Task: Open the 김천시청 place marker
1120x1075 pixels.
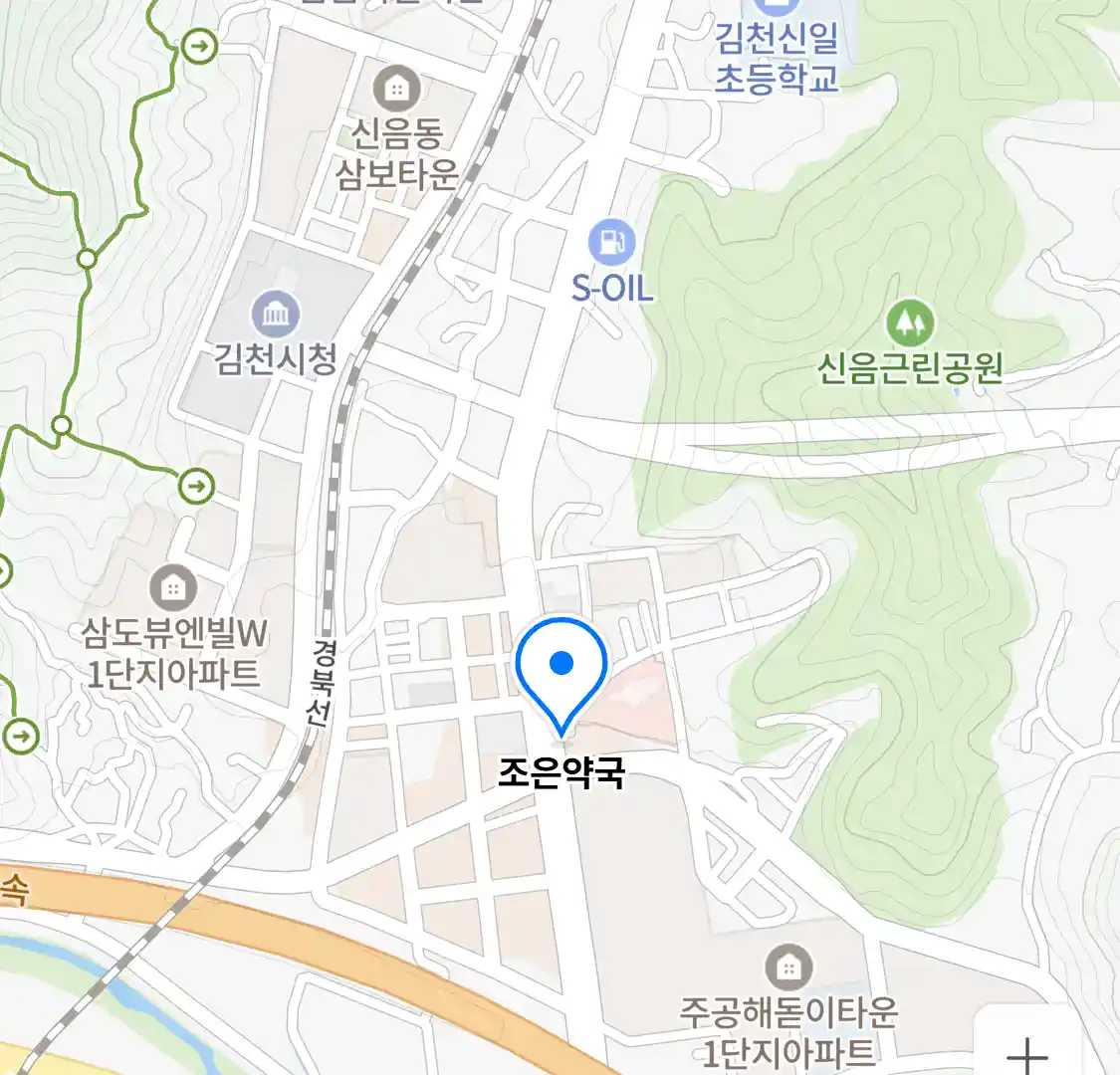Action: 276,315
